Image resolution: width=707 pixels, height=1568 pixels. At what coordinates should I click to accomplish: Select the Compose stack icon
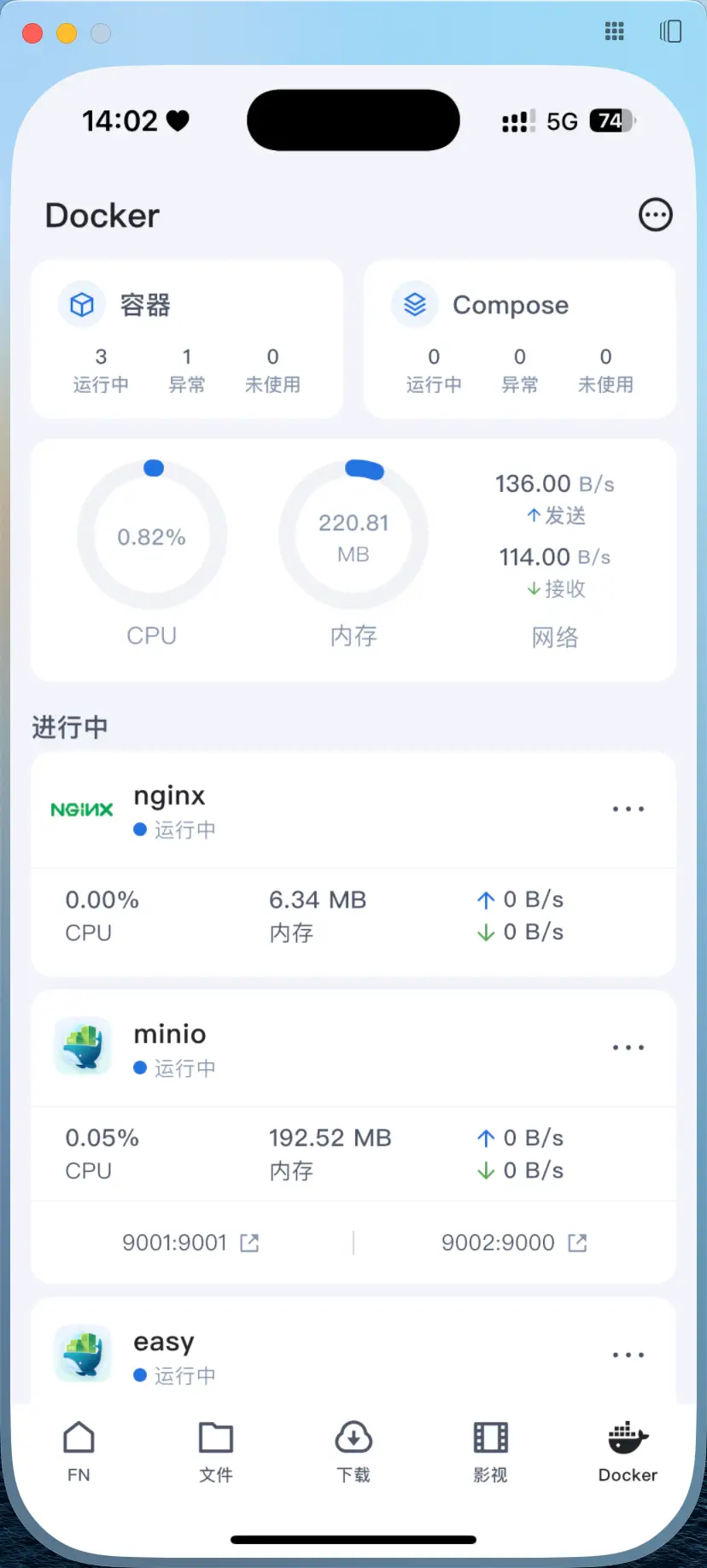(x=414, y=303)
